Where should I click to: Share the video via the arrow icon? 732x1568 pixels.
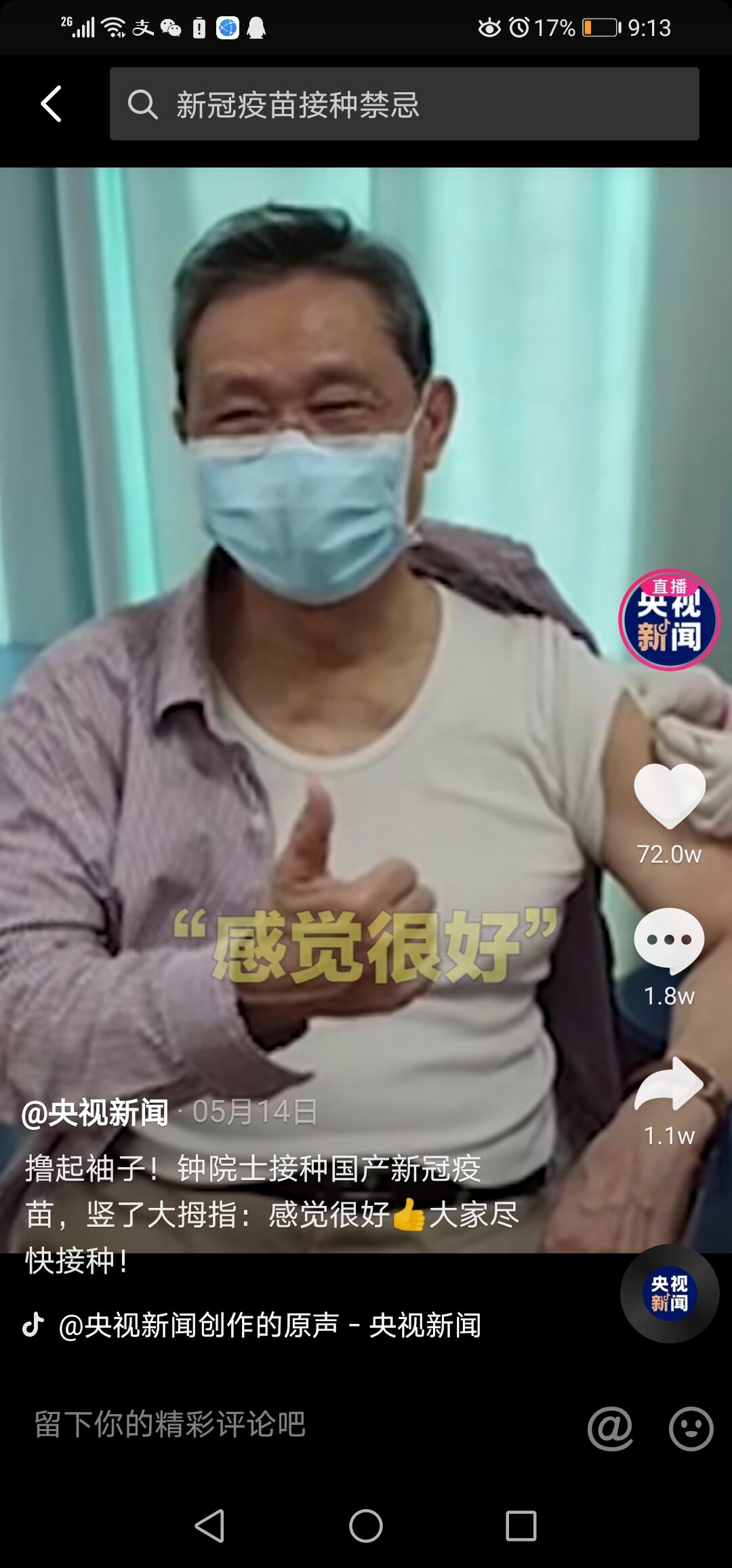coord(669,1084)
